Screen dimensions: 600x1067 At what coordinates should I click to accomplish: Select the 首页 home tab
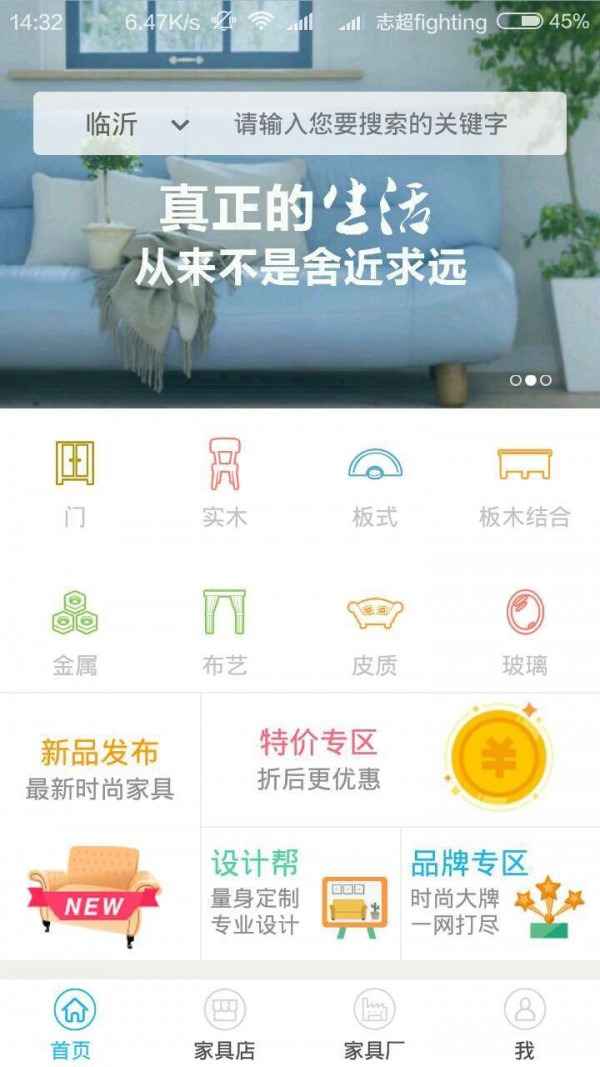tap(75, 1024)
